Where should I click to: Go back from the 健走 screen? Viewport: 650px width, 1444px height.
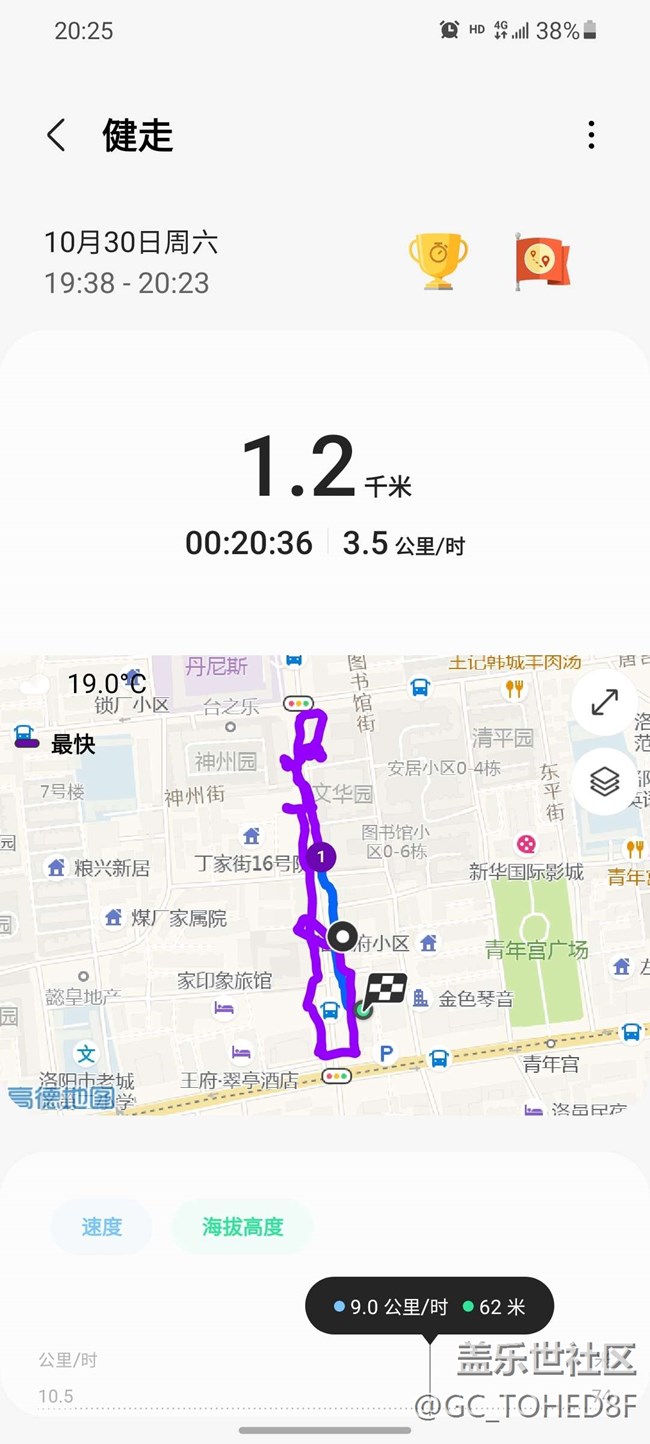(x=56, y=135)
